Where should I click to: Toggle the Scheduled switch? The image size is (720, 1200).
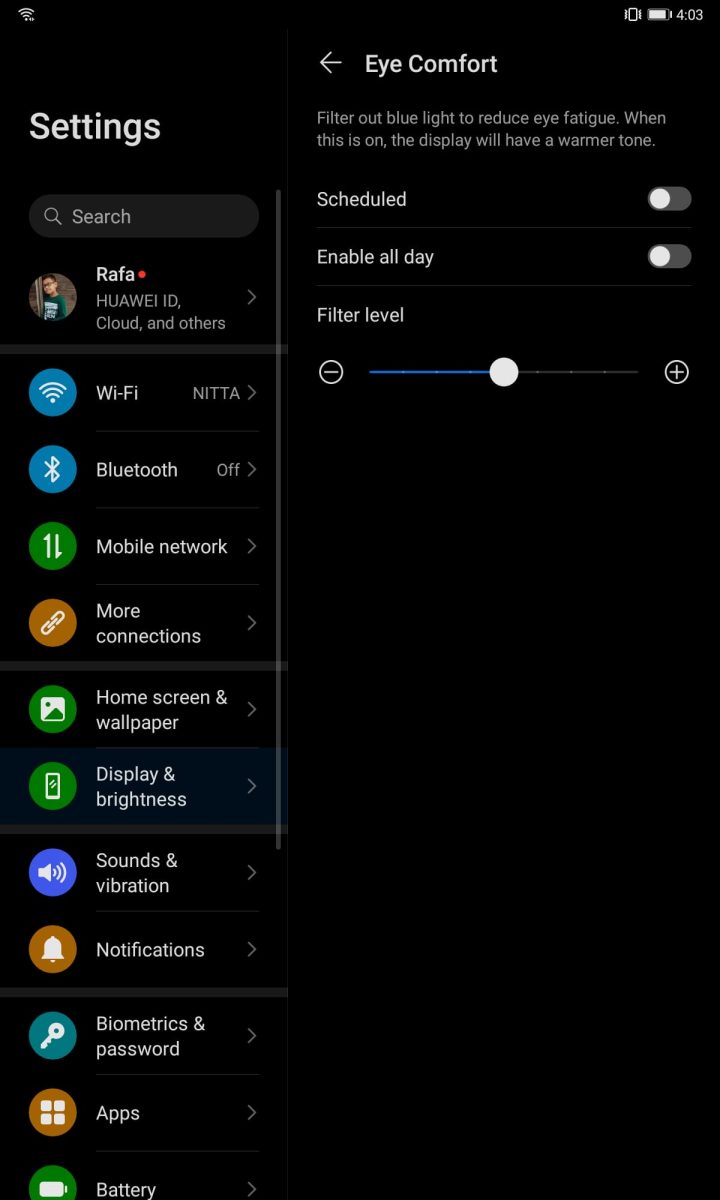(669, 199)
